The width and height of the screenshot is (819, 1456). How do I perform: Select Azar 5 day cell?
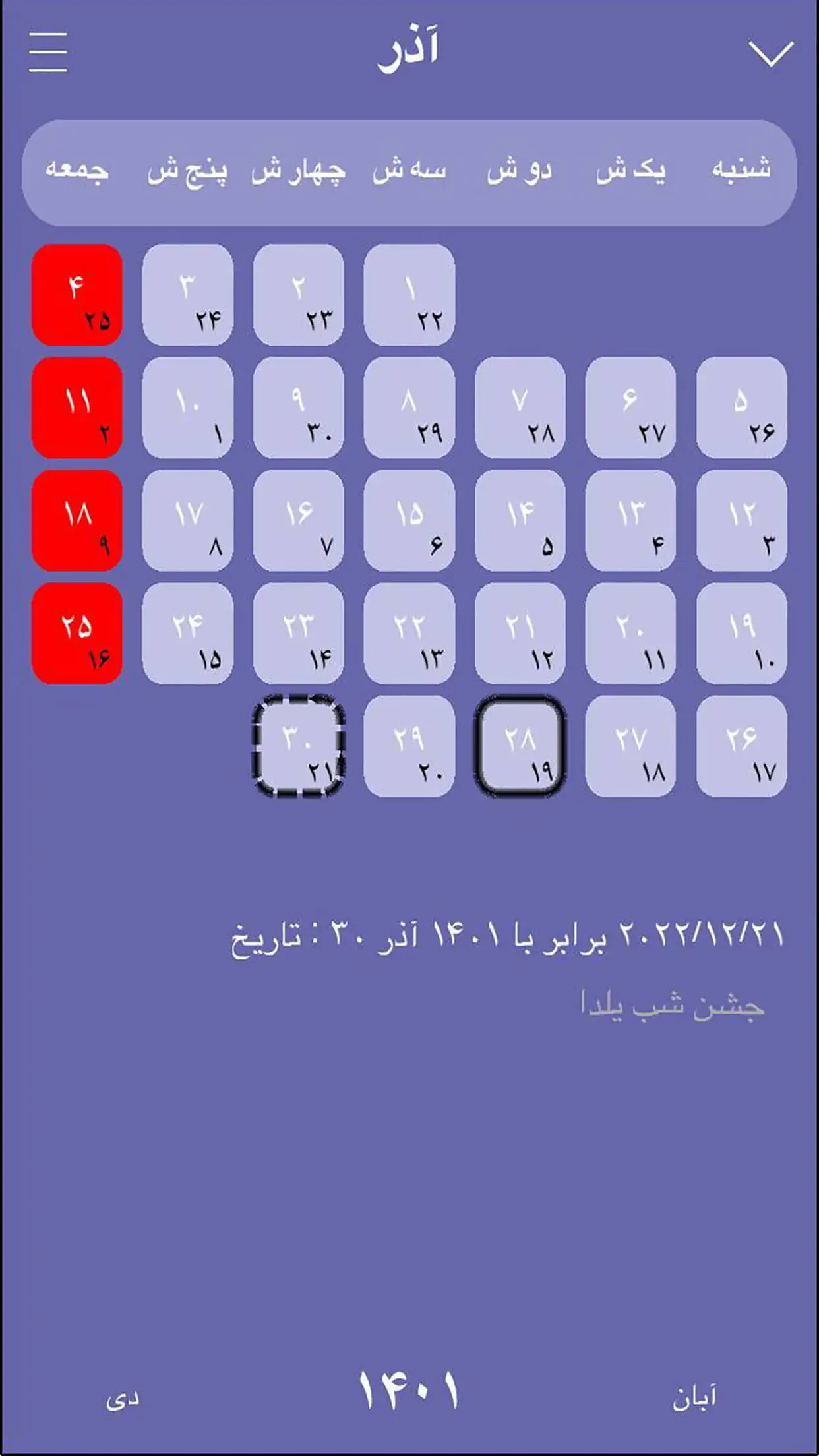pos(741,408)
